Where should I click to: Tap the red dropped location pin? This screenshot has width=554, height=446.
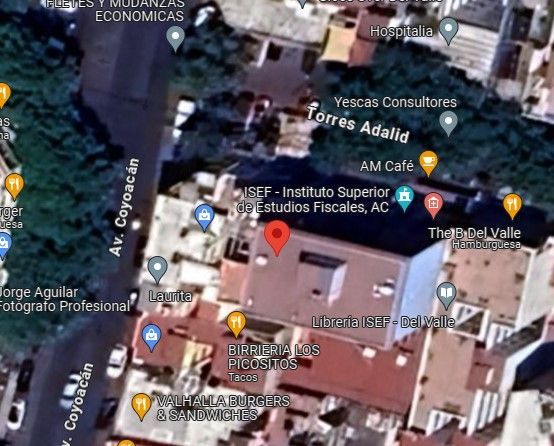pos(277,238)
